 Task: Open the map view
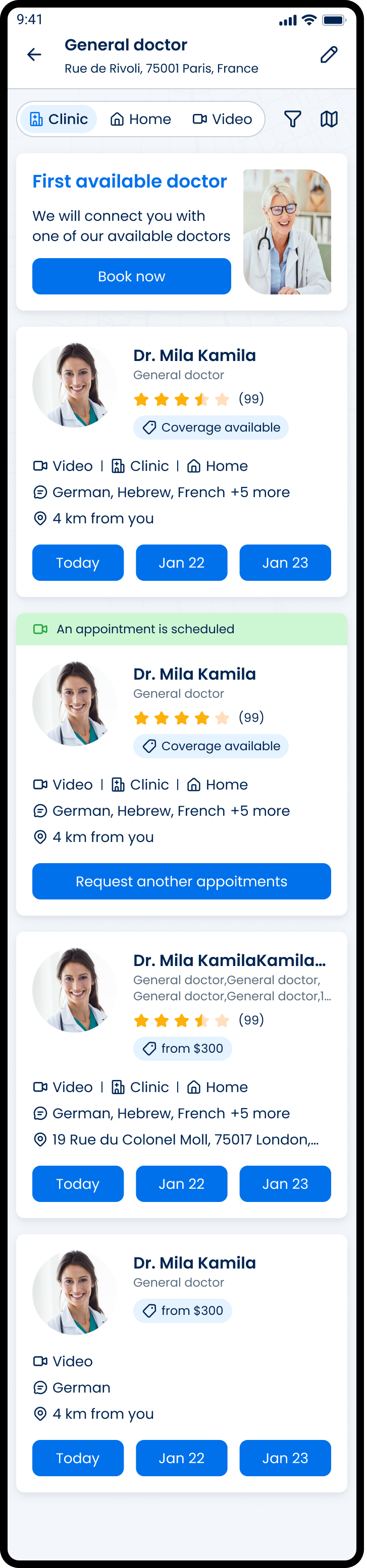(x=329, y=119)
